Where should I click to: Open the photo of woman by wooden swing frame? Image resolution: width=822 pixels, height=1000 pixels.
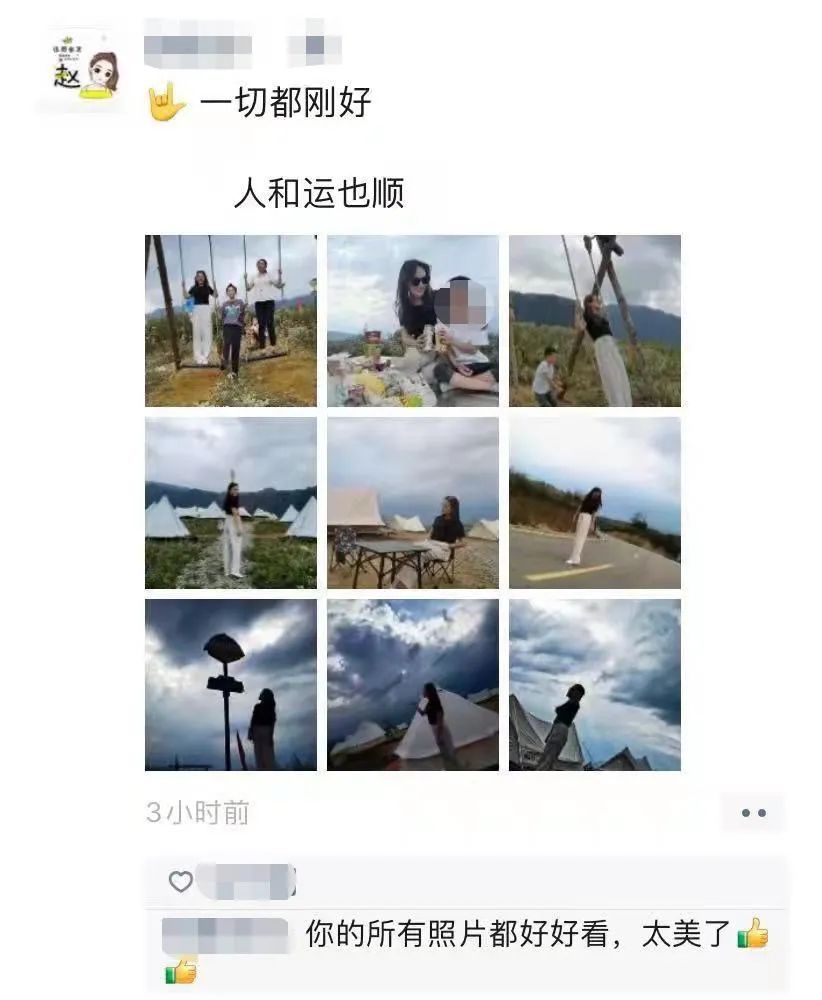595,321
